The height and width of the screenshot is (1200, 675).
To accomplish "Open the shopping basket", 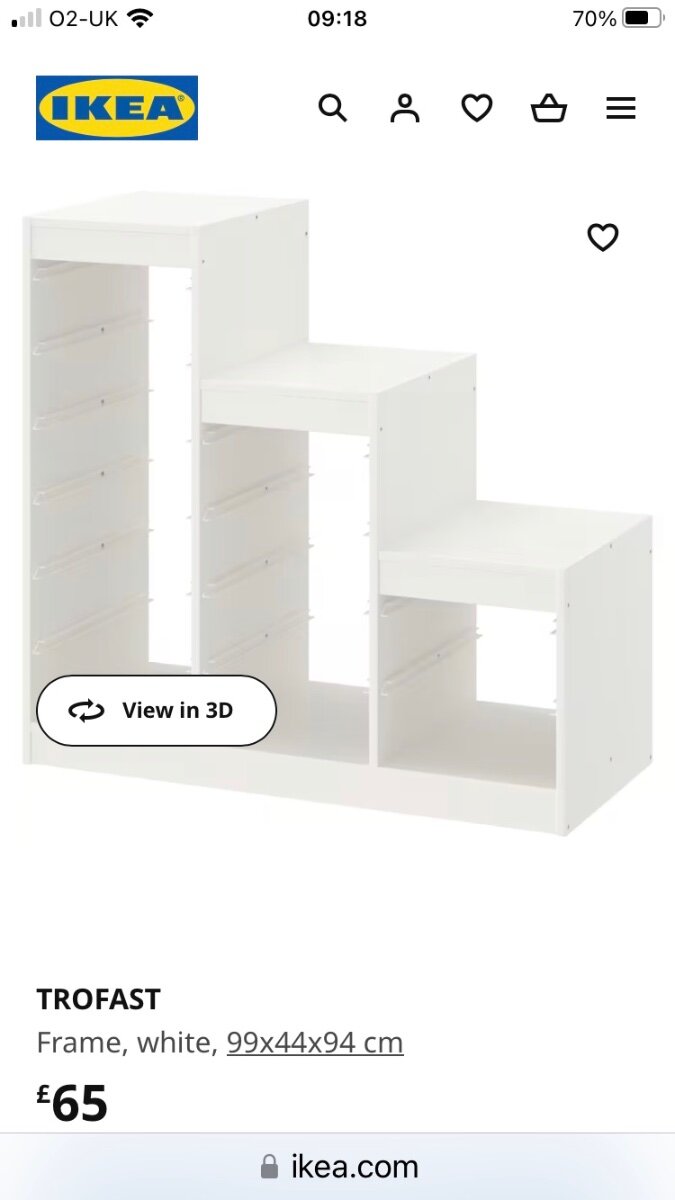I will [x=549, y=108].
